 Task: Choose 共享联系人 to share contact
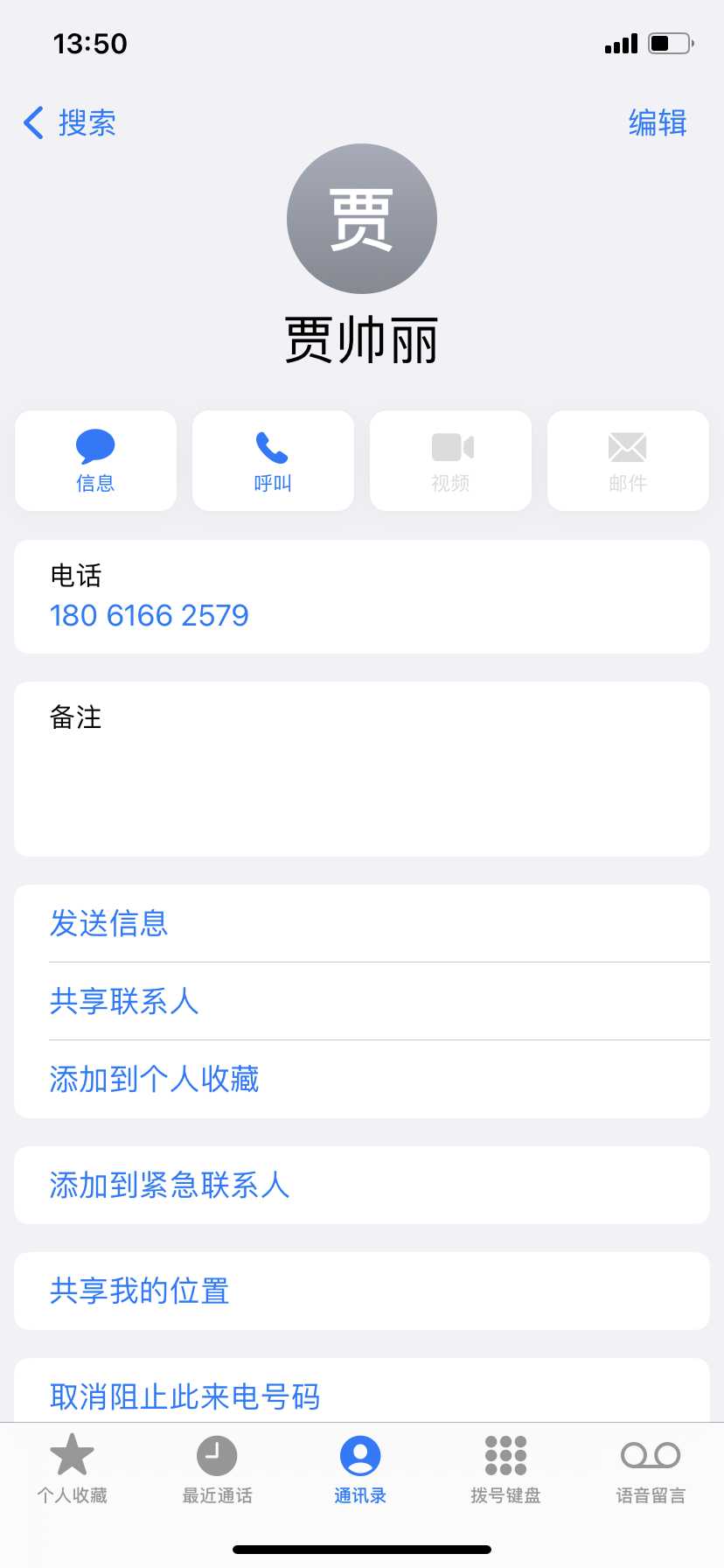pyautogui.click(x=124, y=1001)
